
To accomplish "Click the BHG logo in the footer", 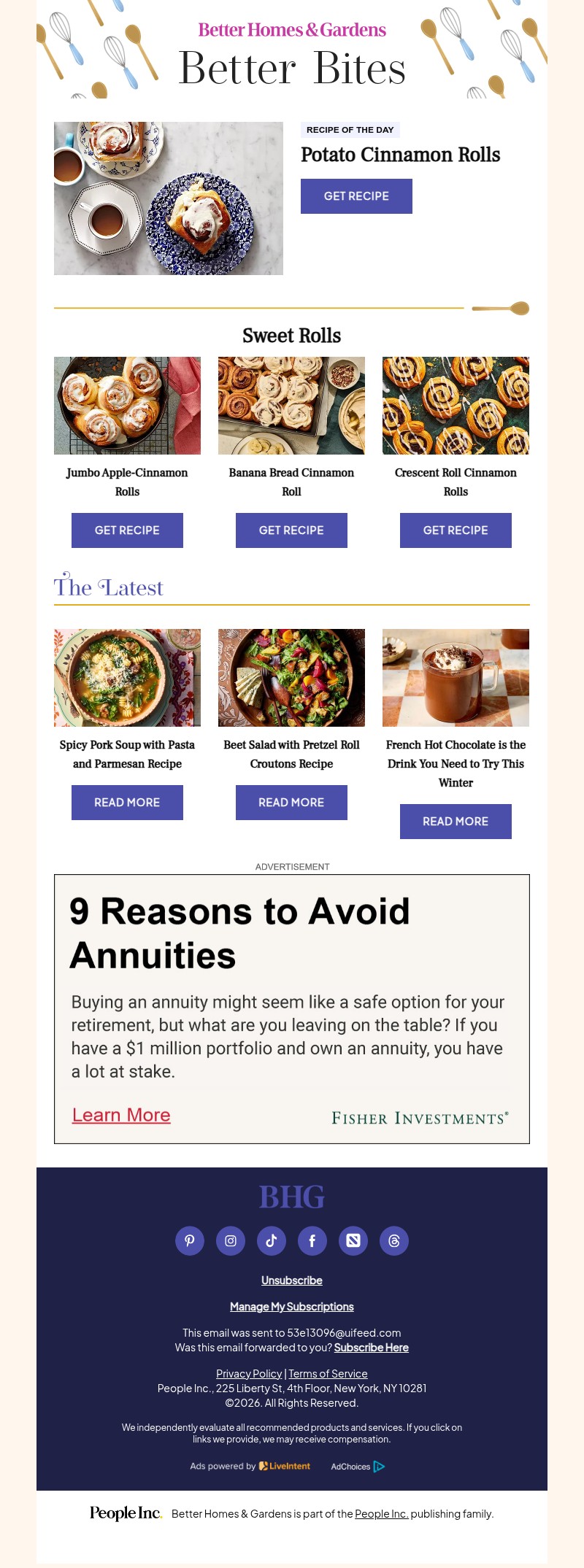I will pyautogui.click(x=291, y=1197).
